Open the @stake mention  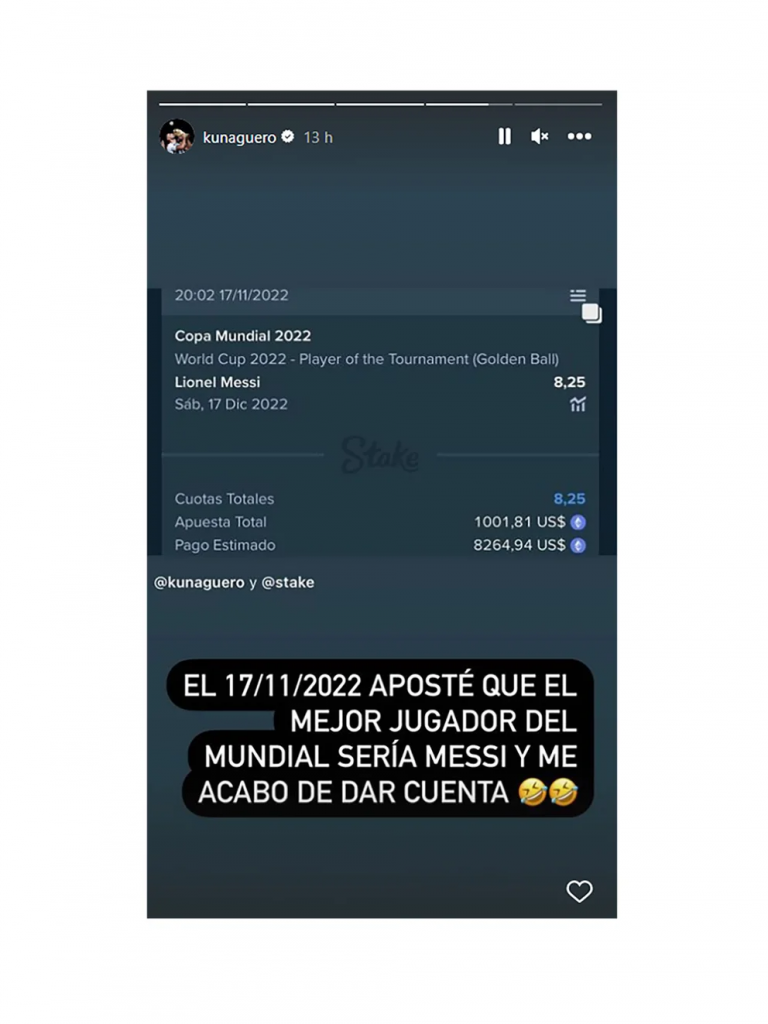pos(288,582)
